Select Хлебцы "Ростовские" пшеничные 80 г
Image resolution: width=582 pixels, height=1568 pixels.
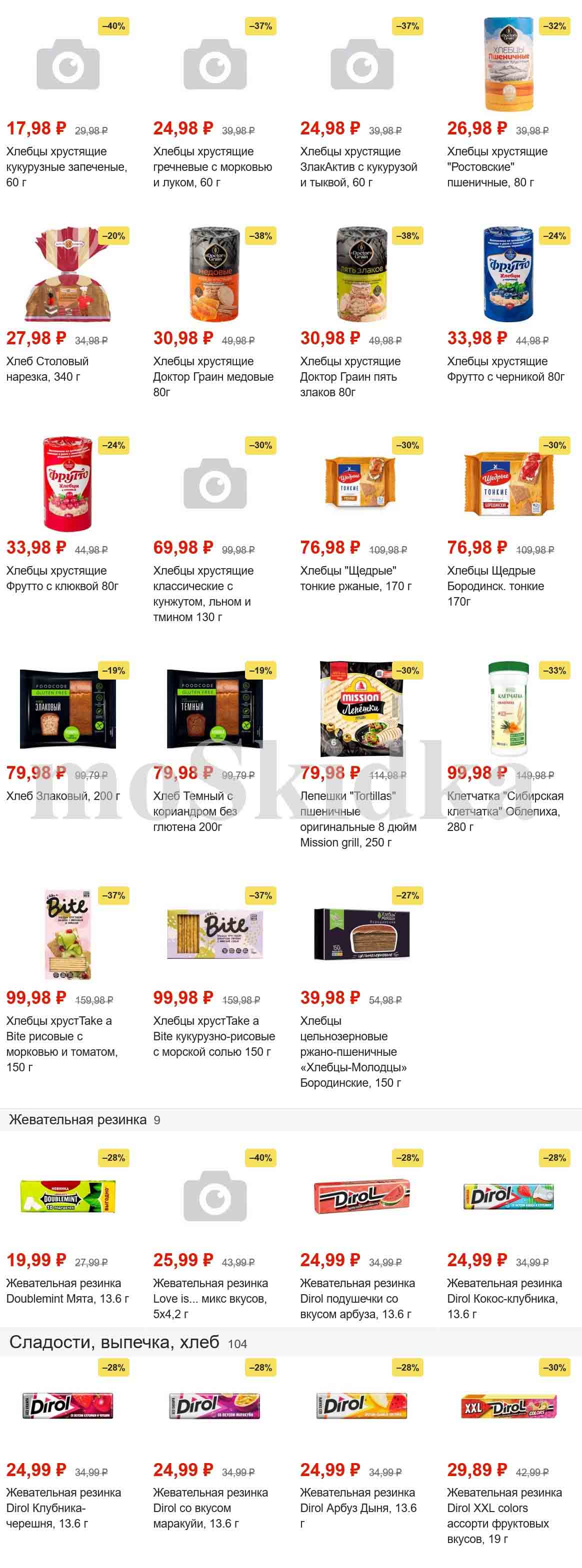(x=497, y=166)
